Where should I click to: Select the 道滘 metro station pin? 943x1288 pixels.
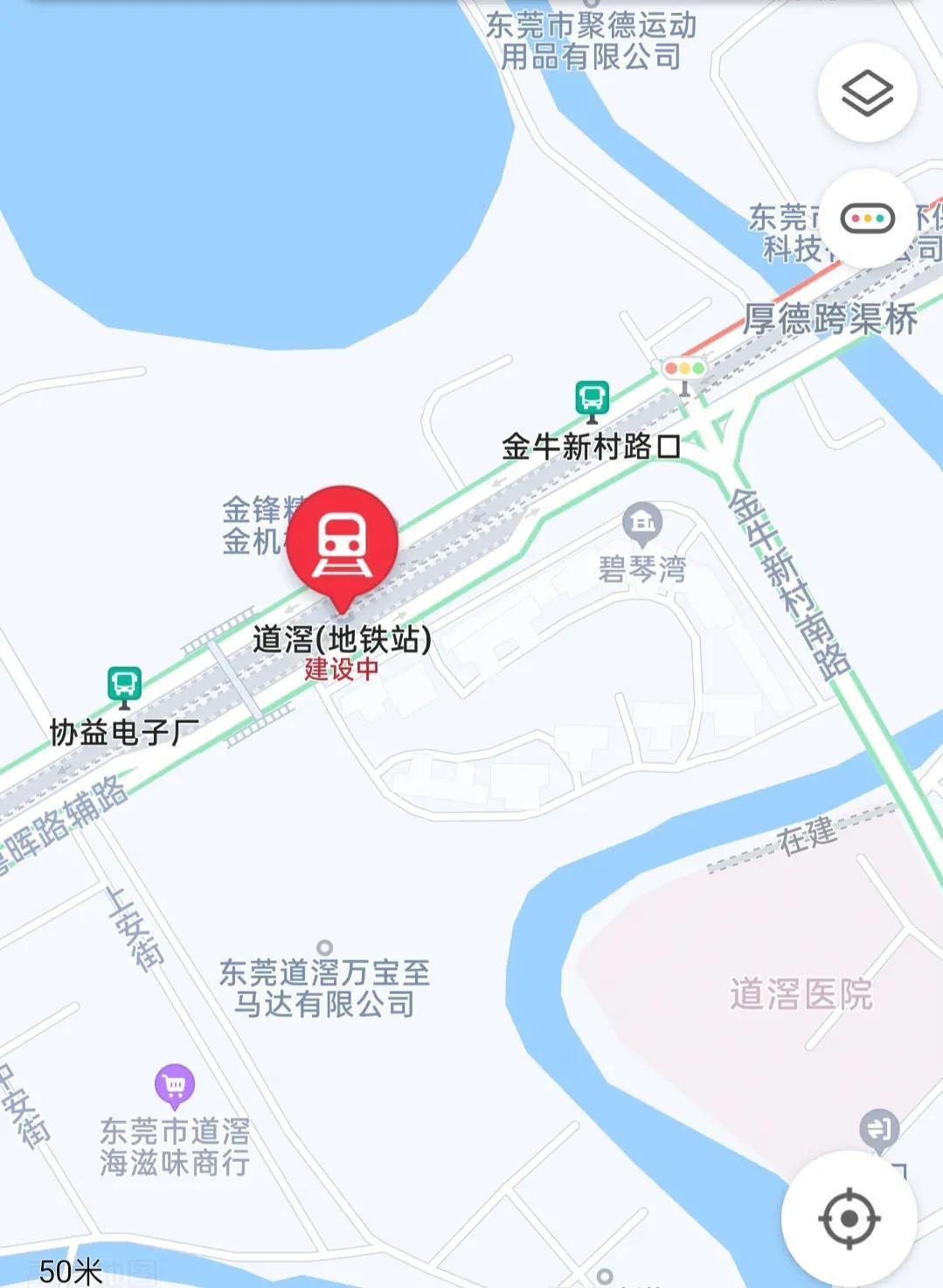343,544
